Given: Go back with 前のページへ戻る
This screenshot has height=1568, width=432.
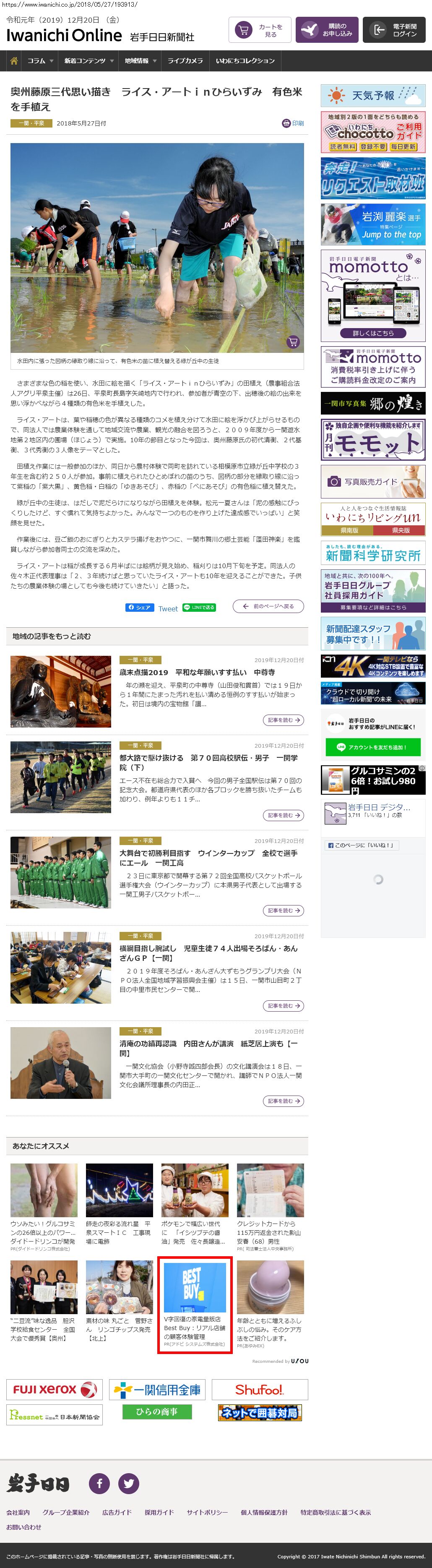Looking at the screenshot, I should click(x=268, y=606).
